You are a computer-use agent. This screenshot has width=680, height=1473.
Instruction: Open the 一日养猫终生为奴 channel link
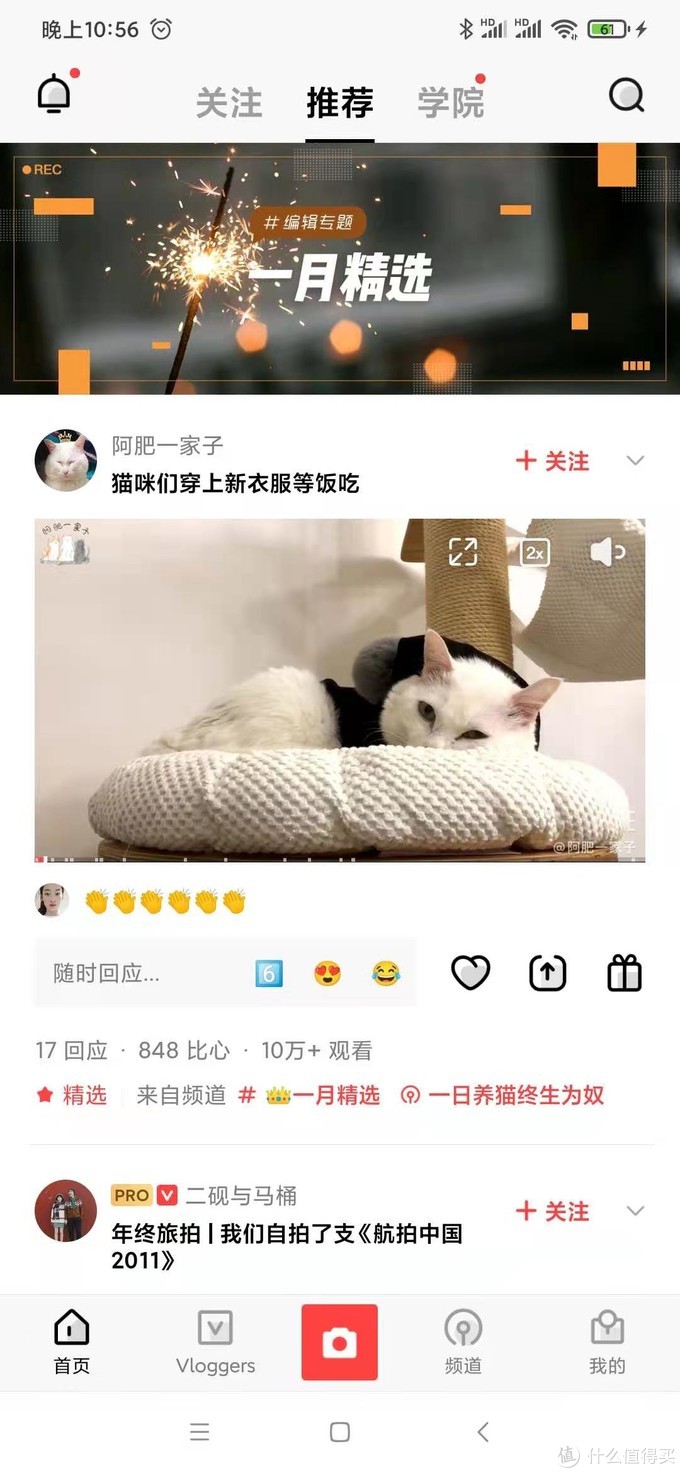point(503,1095)
